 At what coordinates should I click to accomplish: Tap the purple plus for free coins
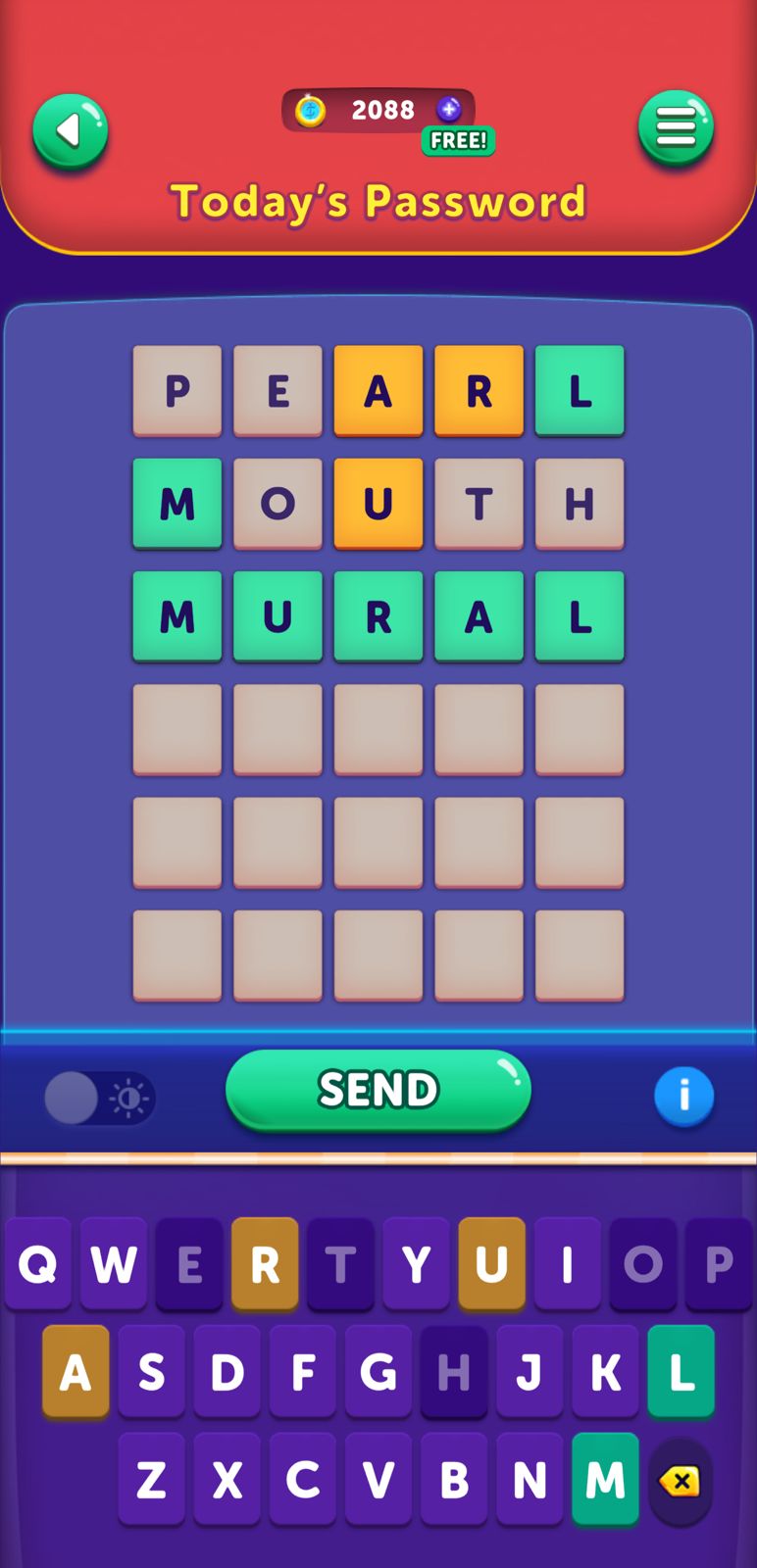(449, 110)
